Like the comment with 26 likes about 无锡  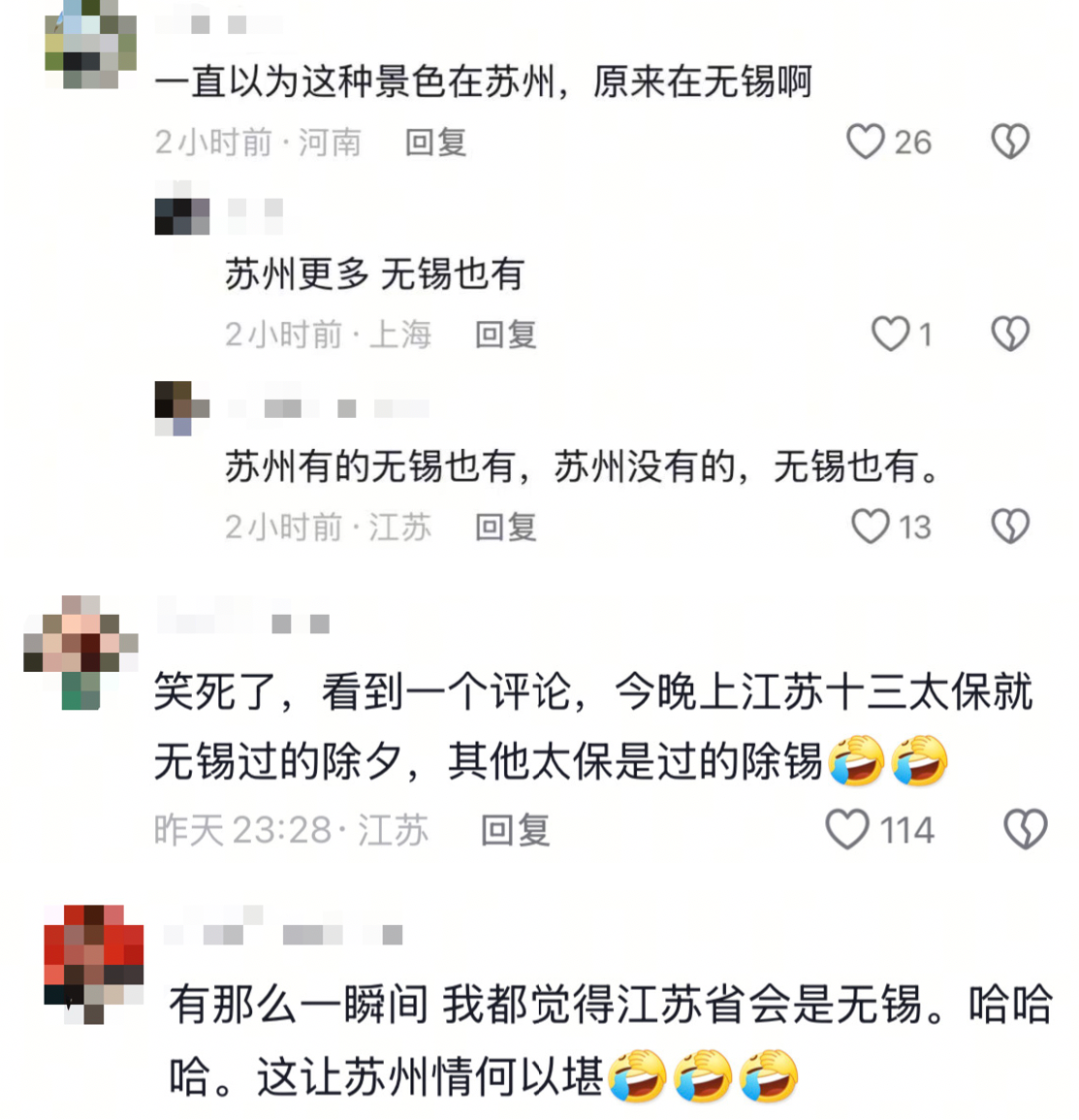tap(865, 142)
